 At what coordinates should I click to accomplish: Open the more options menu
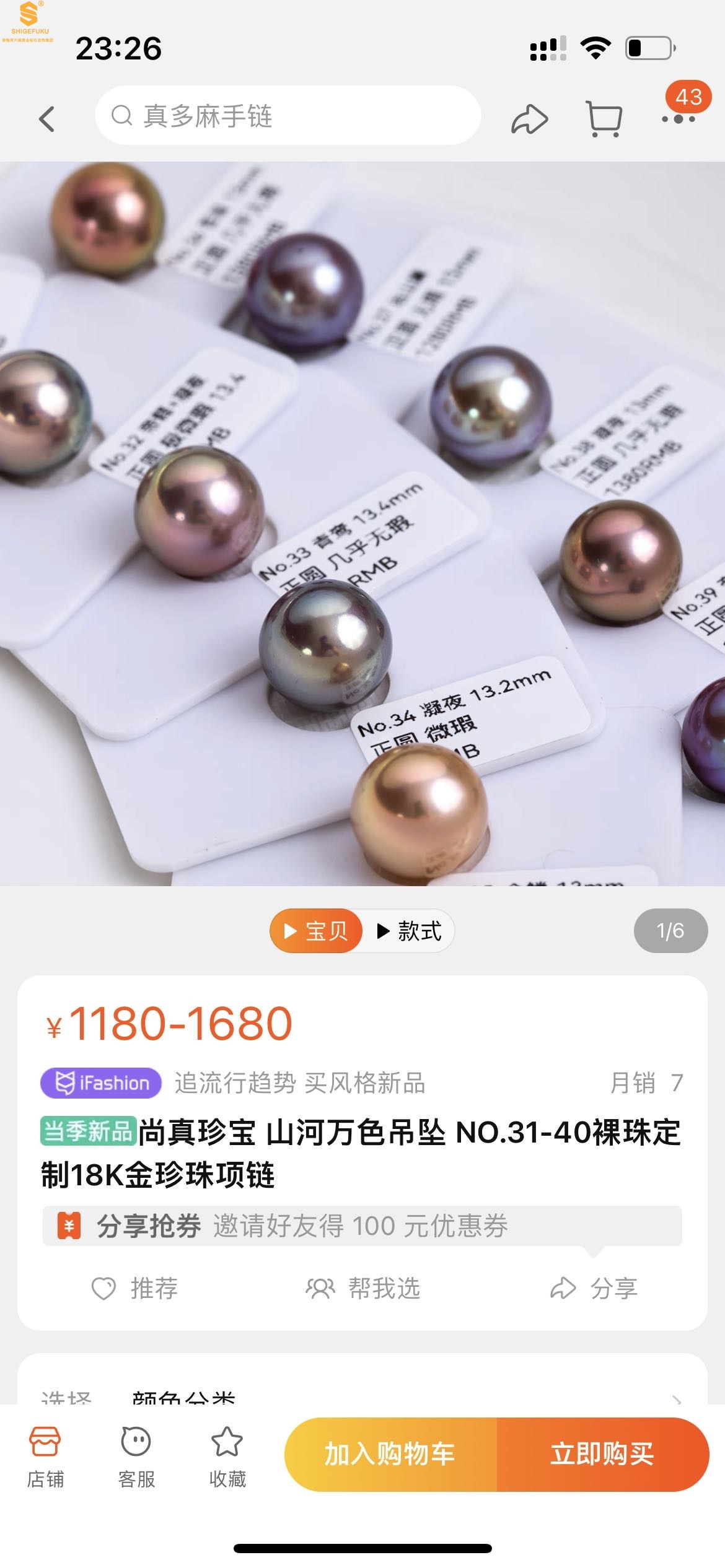[679, 118]
